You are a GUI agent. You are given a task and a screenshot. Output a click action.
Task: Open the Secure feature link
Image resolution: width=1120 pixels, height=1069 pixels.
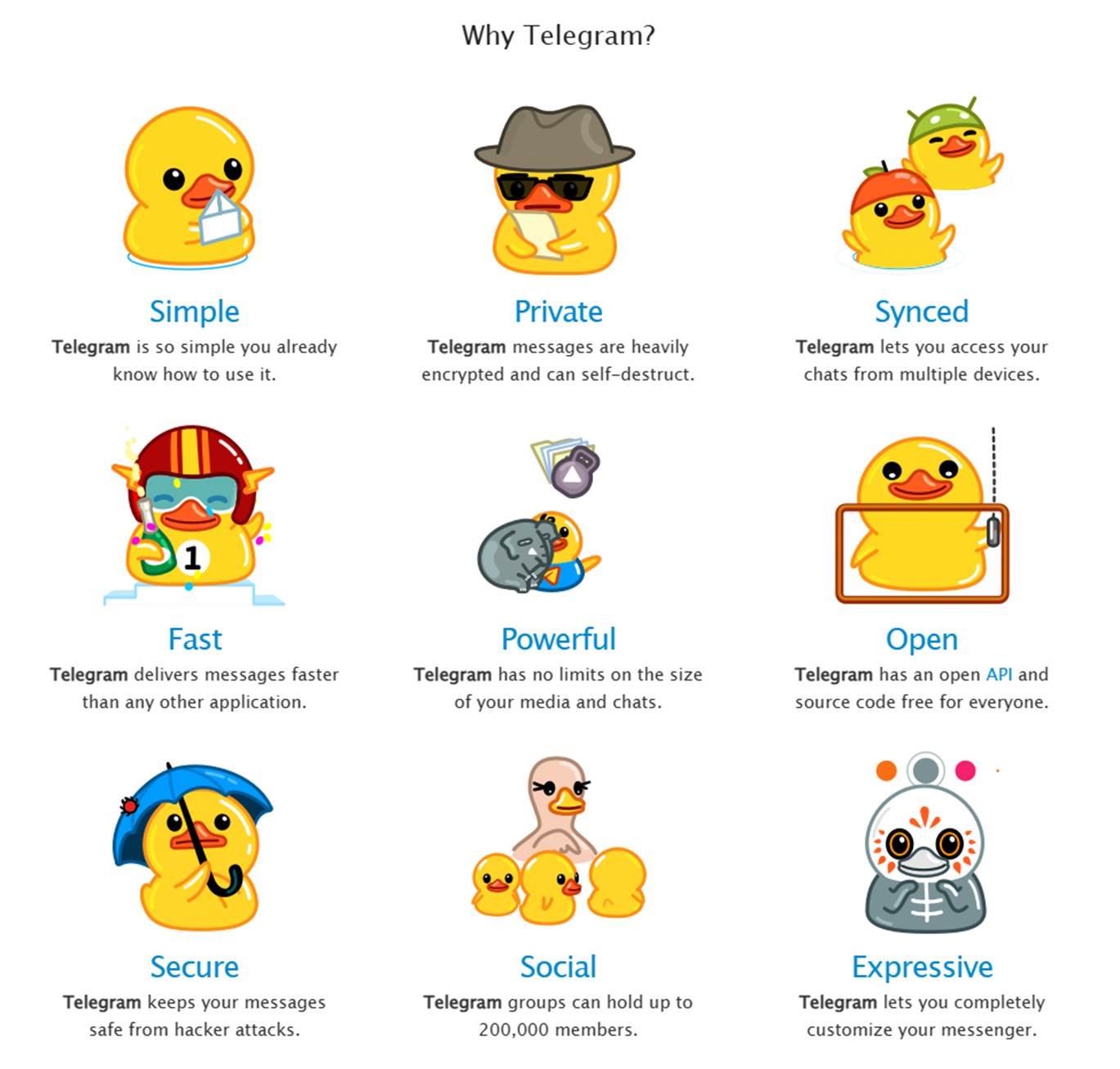[x=194, y=967]
